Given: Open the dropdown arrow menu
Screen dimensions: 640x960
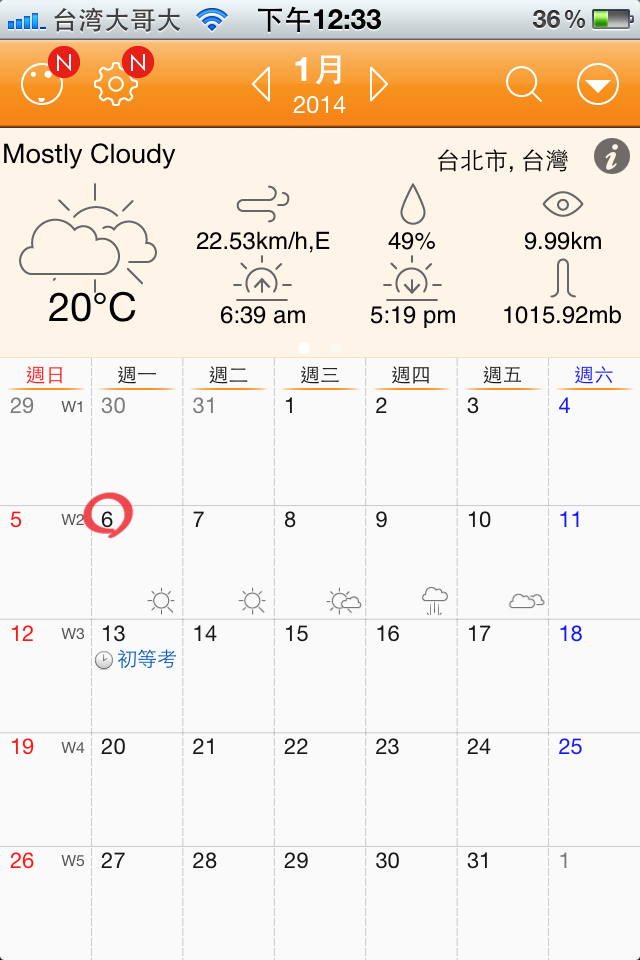Looking at the screenshot, I should coord(598,85).
